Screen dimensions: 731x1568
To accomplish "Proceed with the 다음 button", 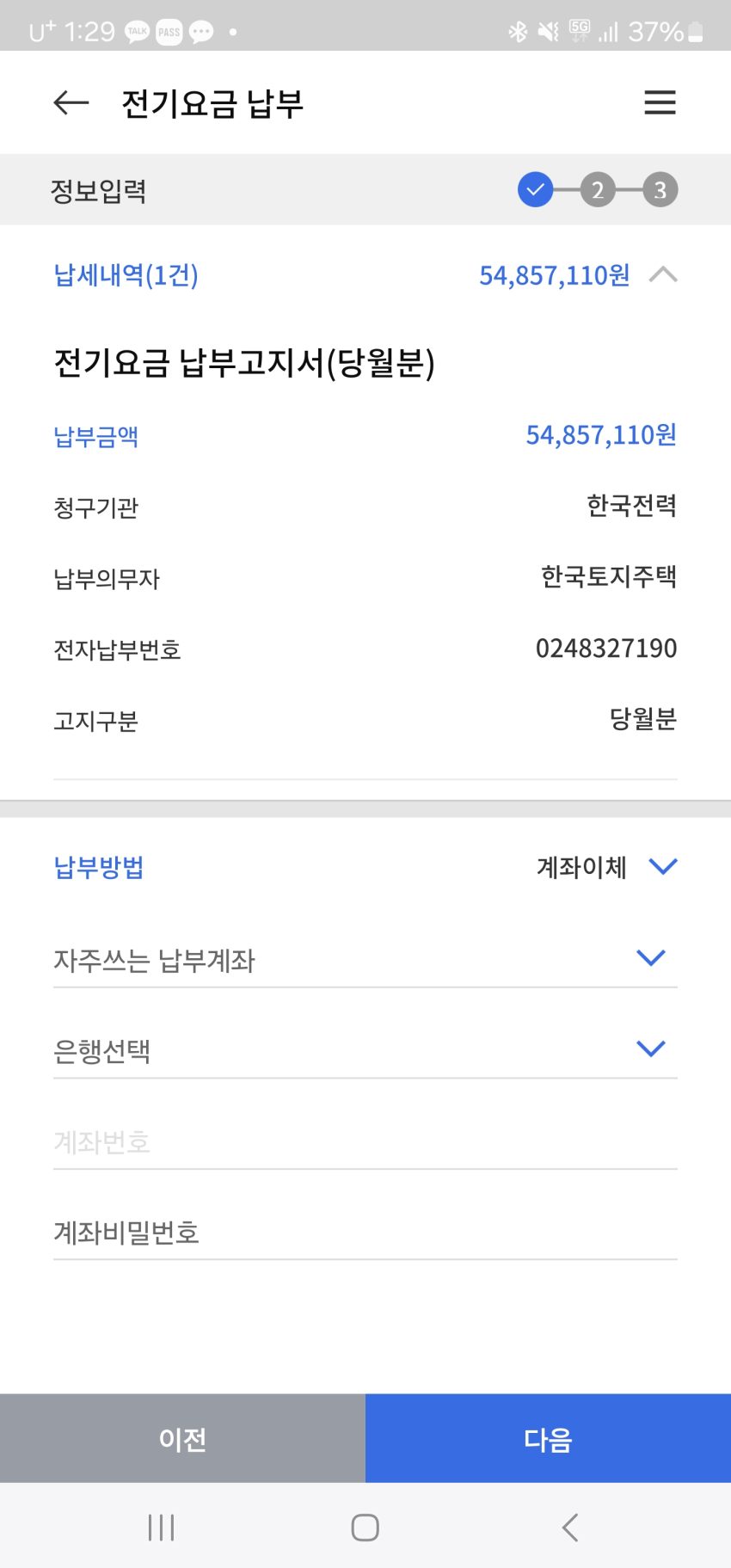I will coord(548,1438).
